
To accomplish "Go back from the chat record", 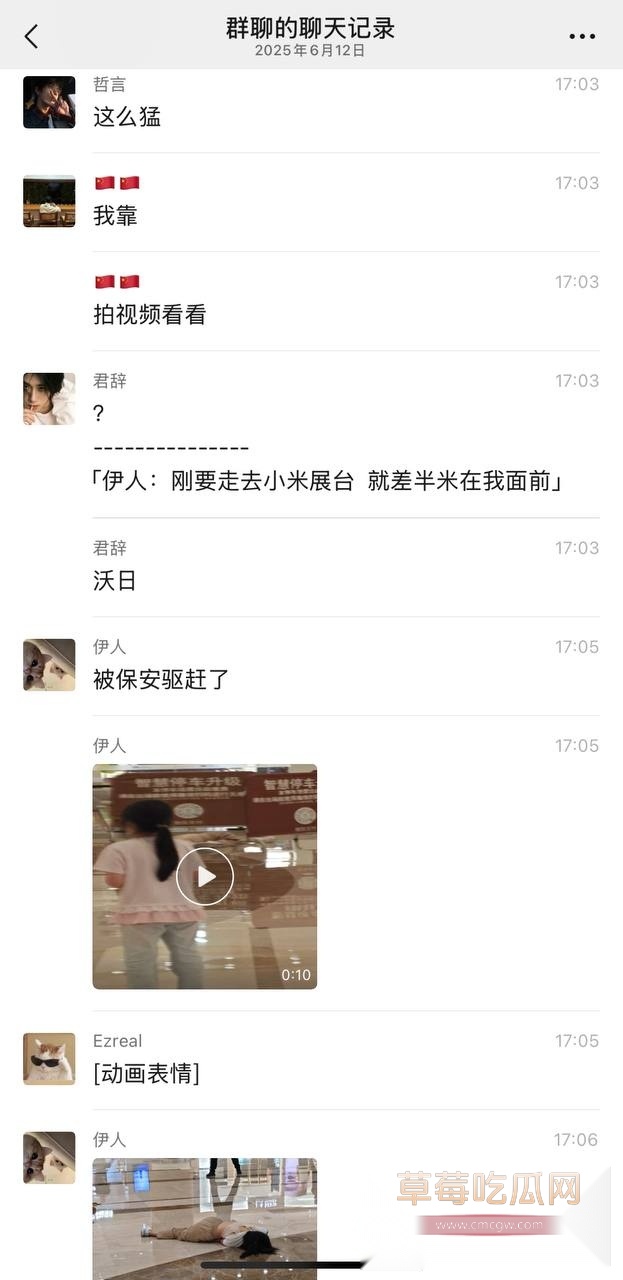I will pos(32,36).
